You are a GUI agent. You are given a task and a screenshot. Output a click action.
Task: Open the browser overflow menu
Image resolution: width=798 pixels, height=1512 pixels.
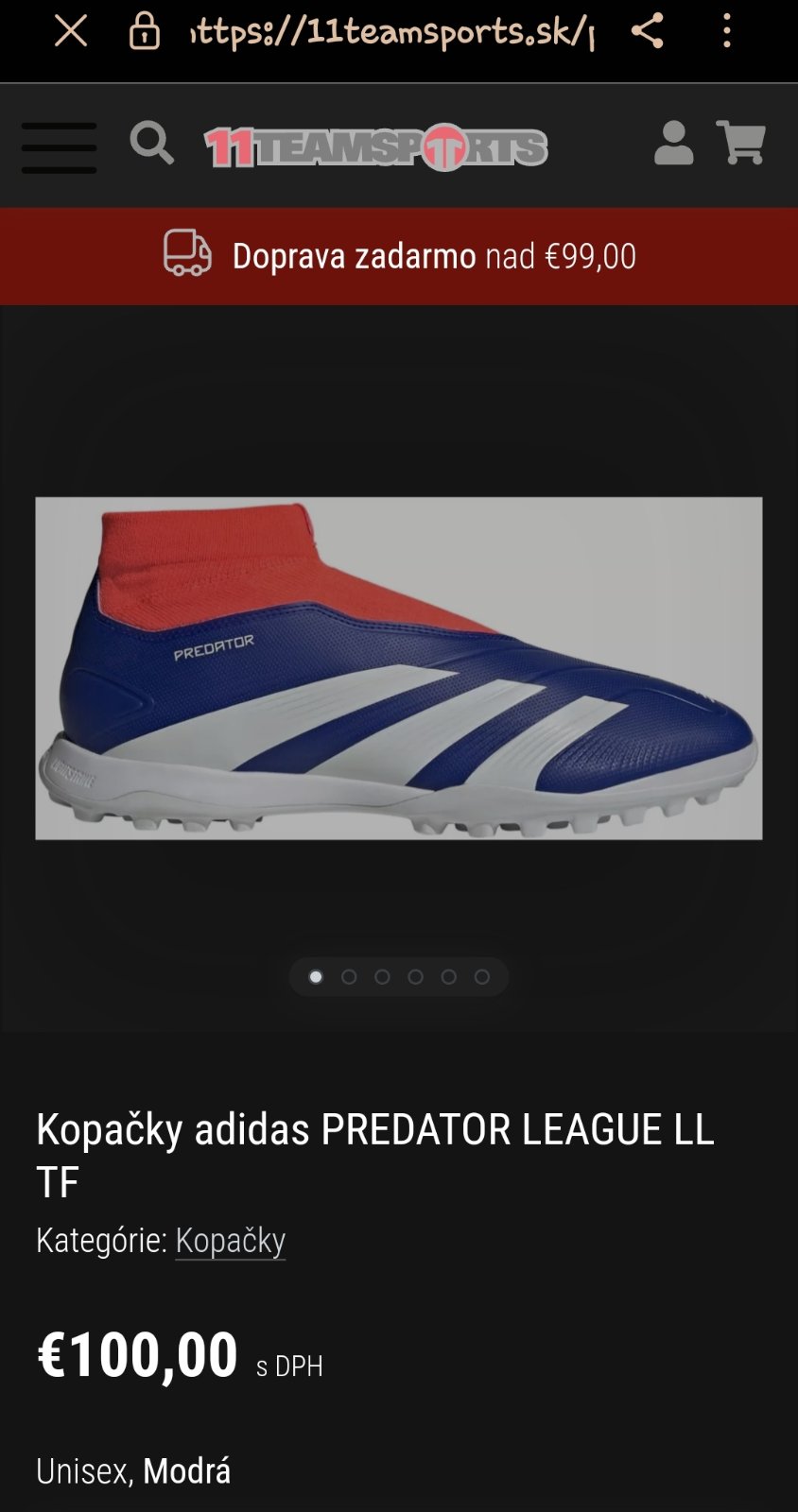pyautogui.click(x=726, y=31)
